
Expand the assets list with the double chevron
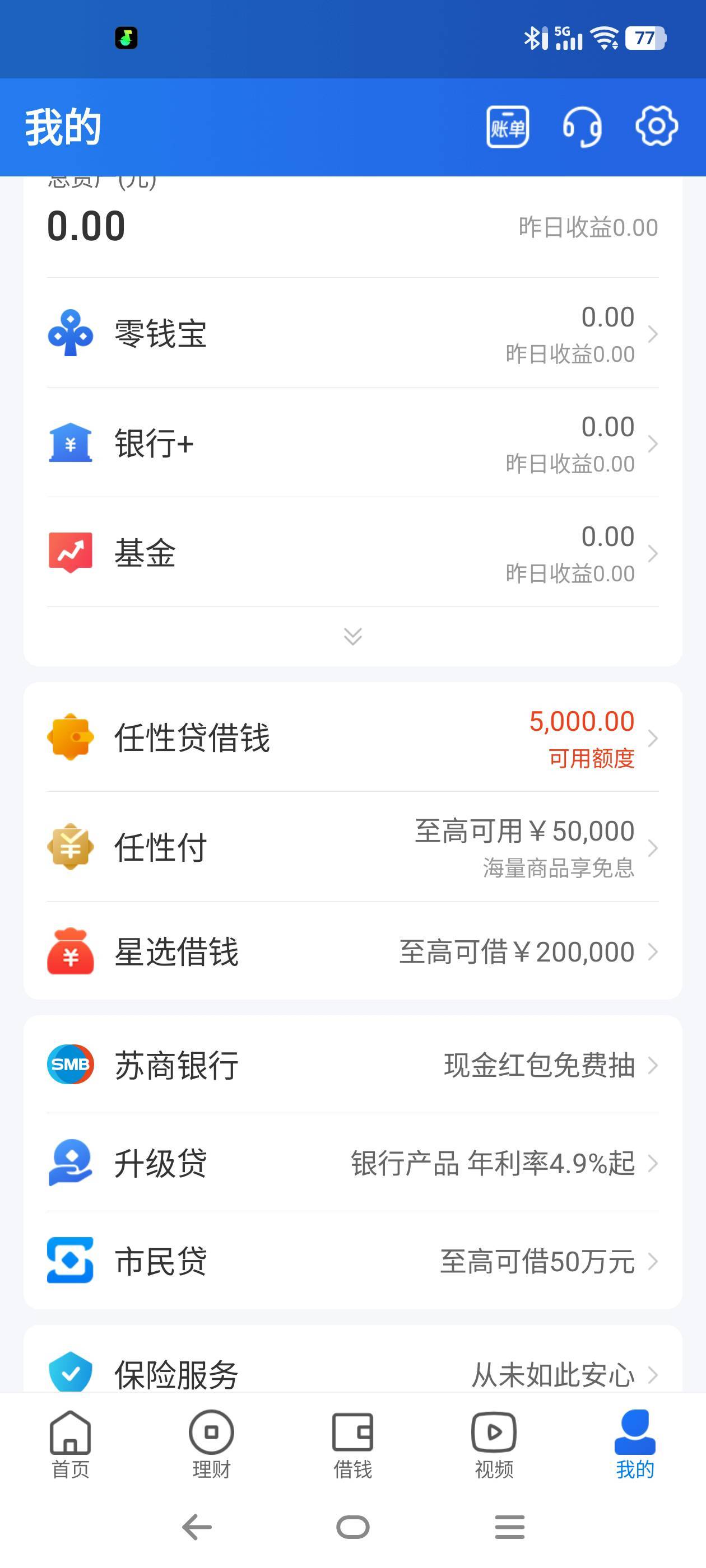[x=352, y=636]
